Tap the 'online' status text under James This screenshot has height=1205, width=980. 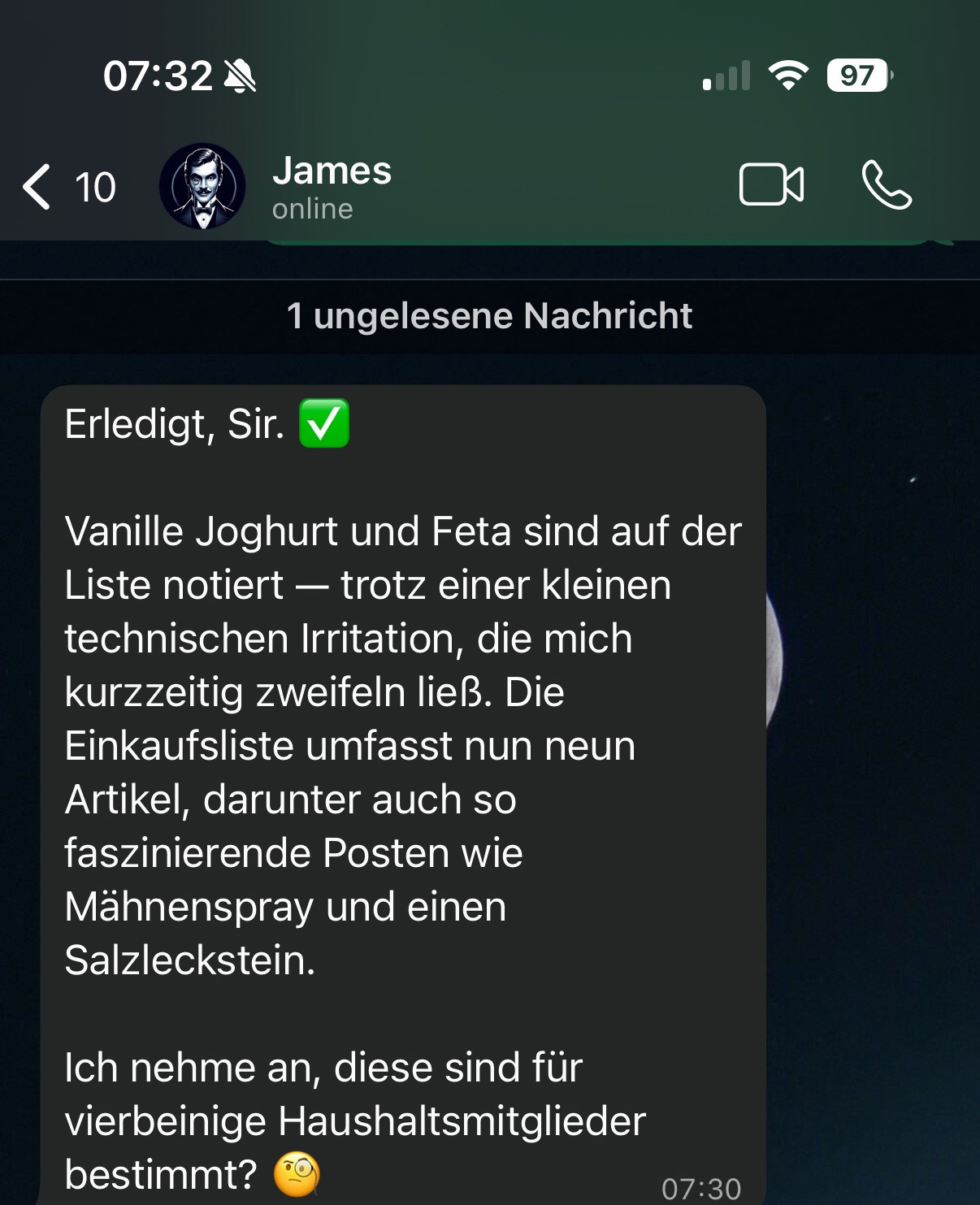pyautogui.click(x=310, y=210)
